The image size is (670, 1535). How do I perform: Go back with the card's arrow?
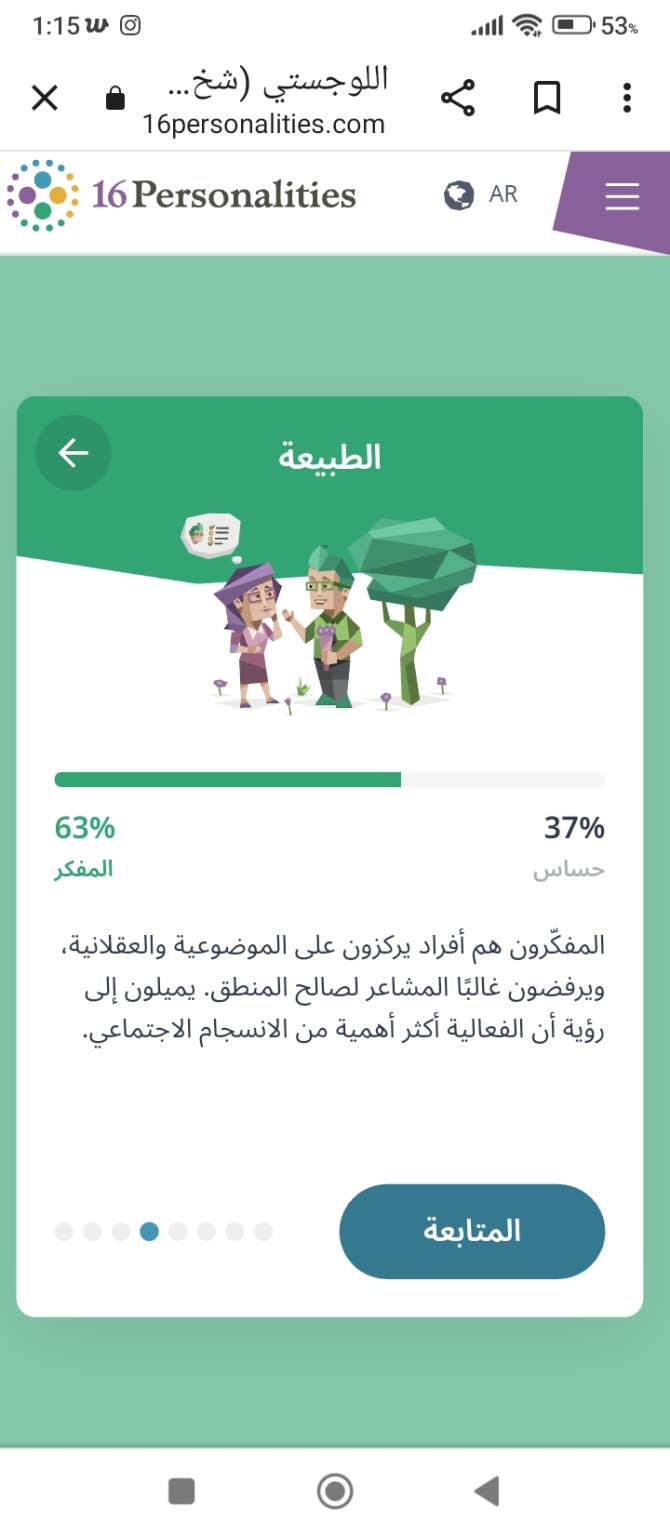tap(73, 453)
